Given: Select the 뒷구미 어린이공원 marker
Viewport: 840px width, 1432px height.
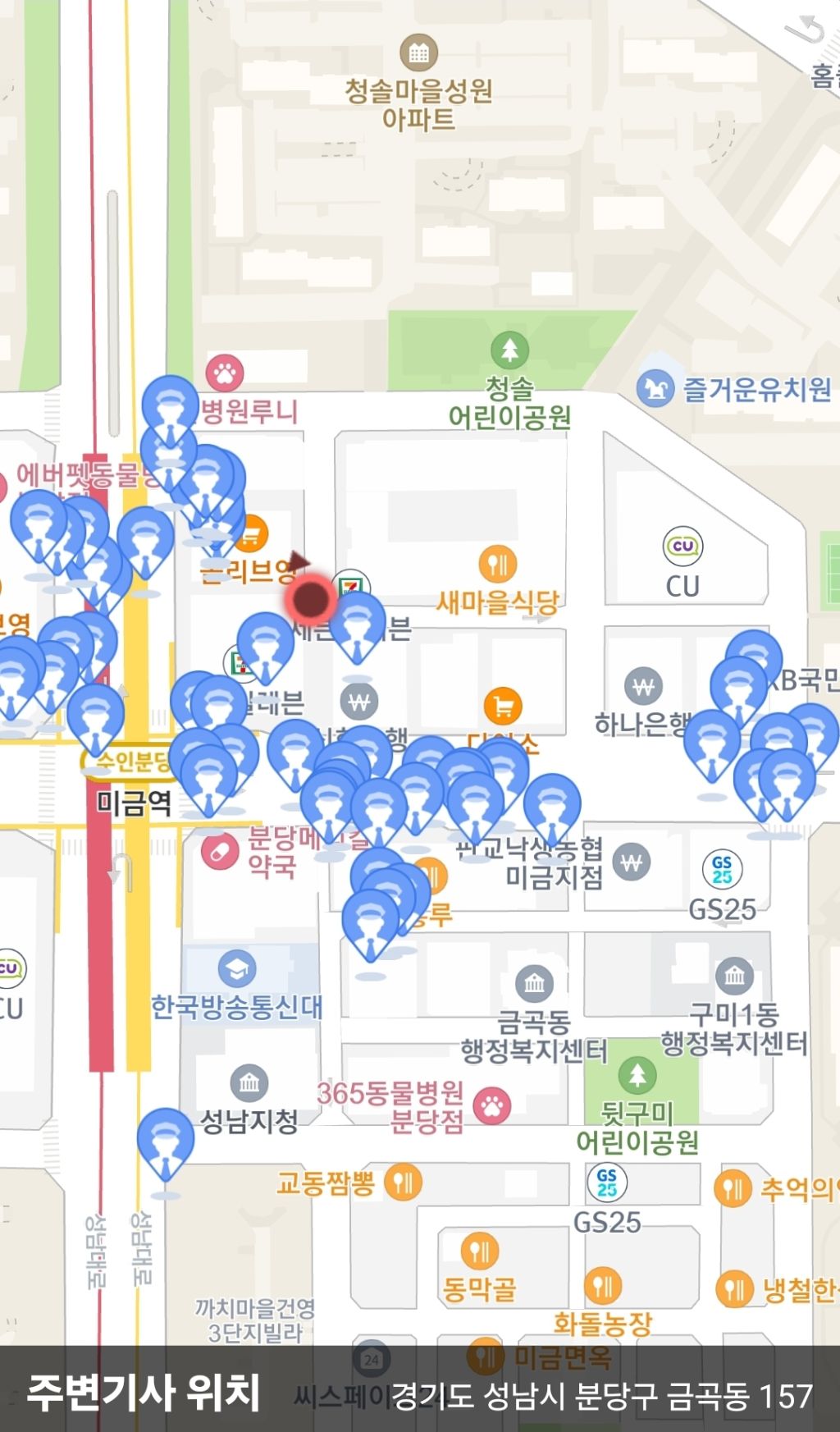Looking at the screenshot, I should tap(637, 1074).
